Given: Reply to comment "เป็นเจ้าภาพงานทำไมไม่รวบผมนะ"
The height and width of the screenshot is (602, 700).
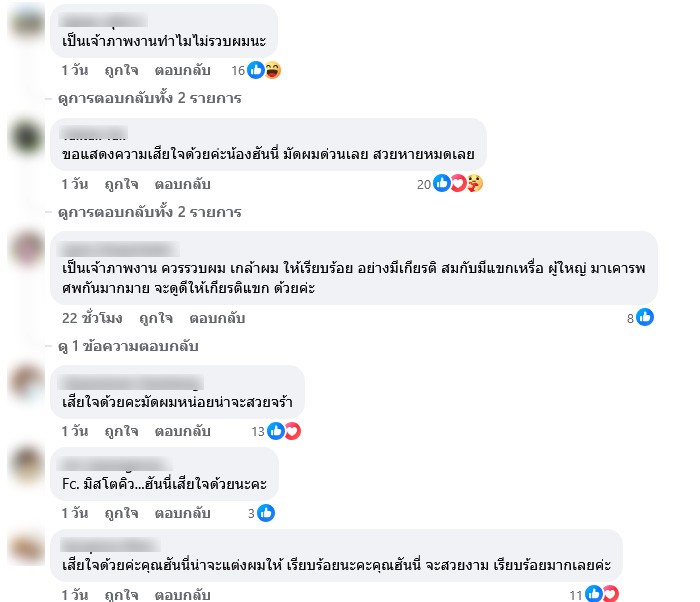Looking at the screenshot, I should click(182, 71).
